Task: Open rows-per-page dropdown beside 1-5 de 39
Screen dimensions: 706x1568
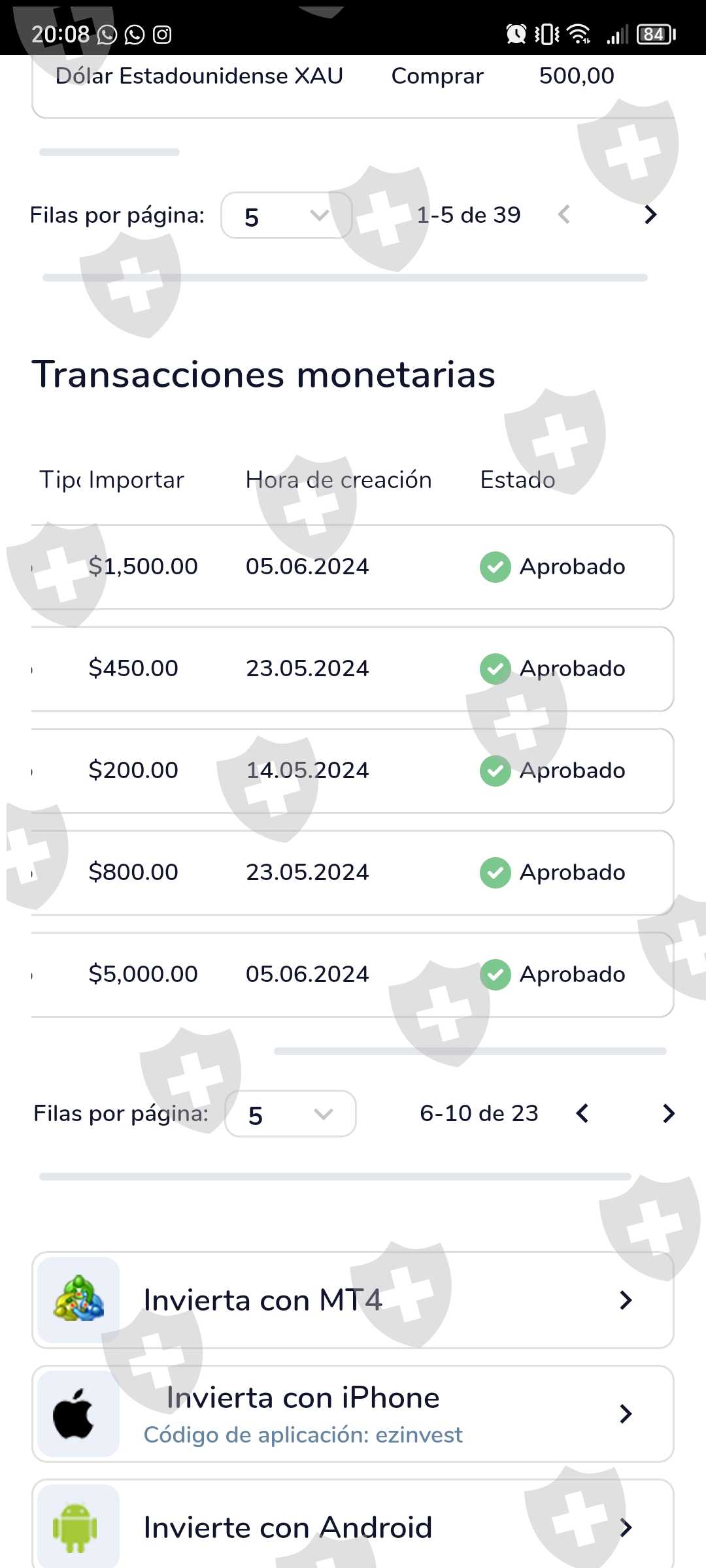Action: tap(286, 216)
